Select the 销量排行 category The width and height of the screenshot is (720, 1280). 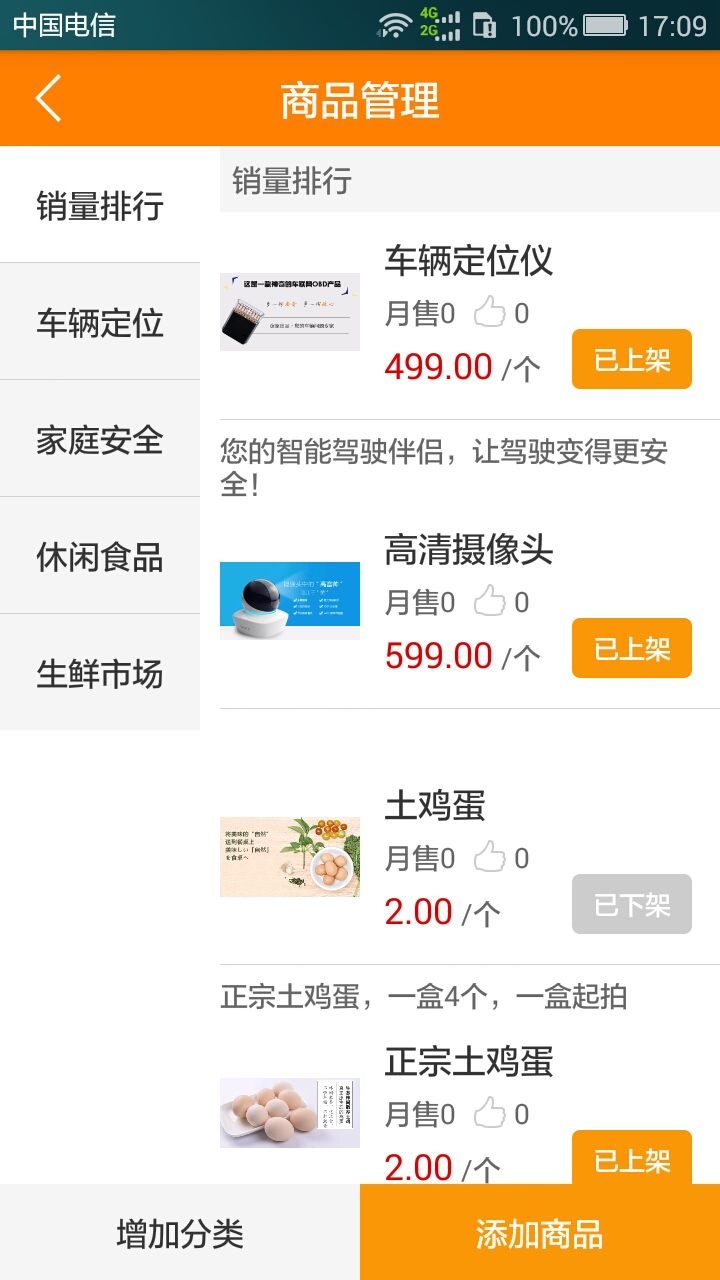(x=100, y=206)
